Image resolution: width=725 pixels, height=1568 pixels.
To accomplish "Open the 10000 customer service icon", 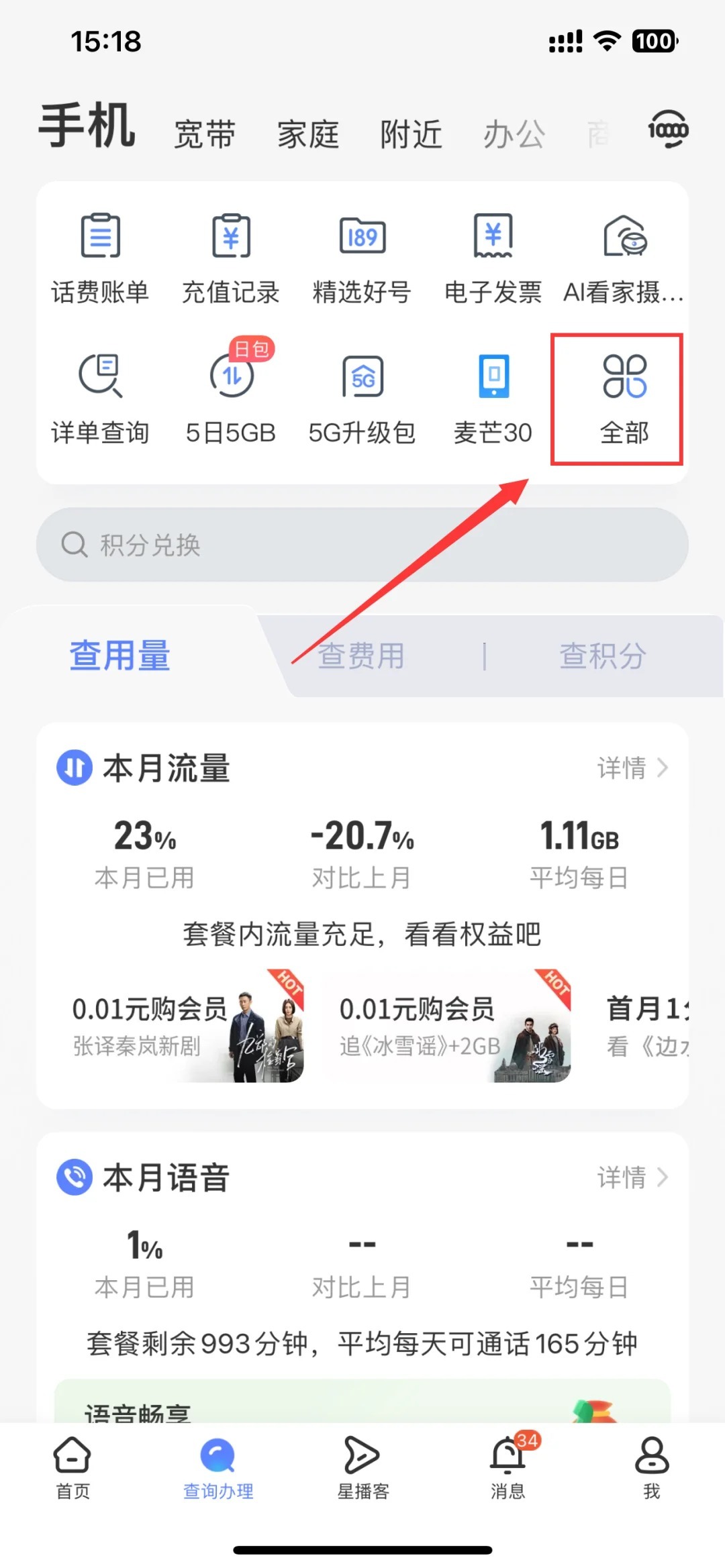I will tap(668, 129).
